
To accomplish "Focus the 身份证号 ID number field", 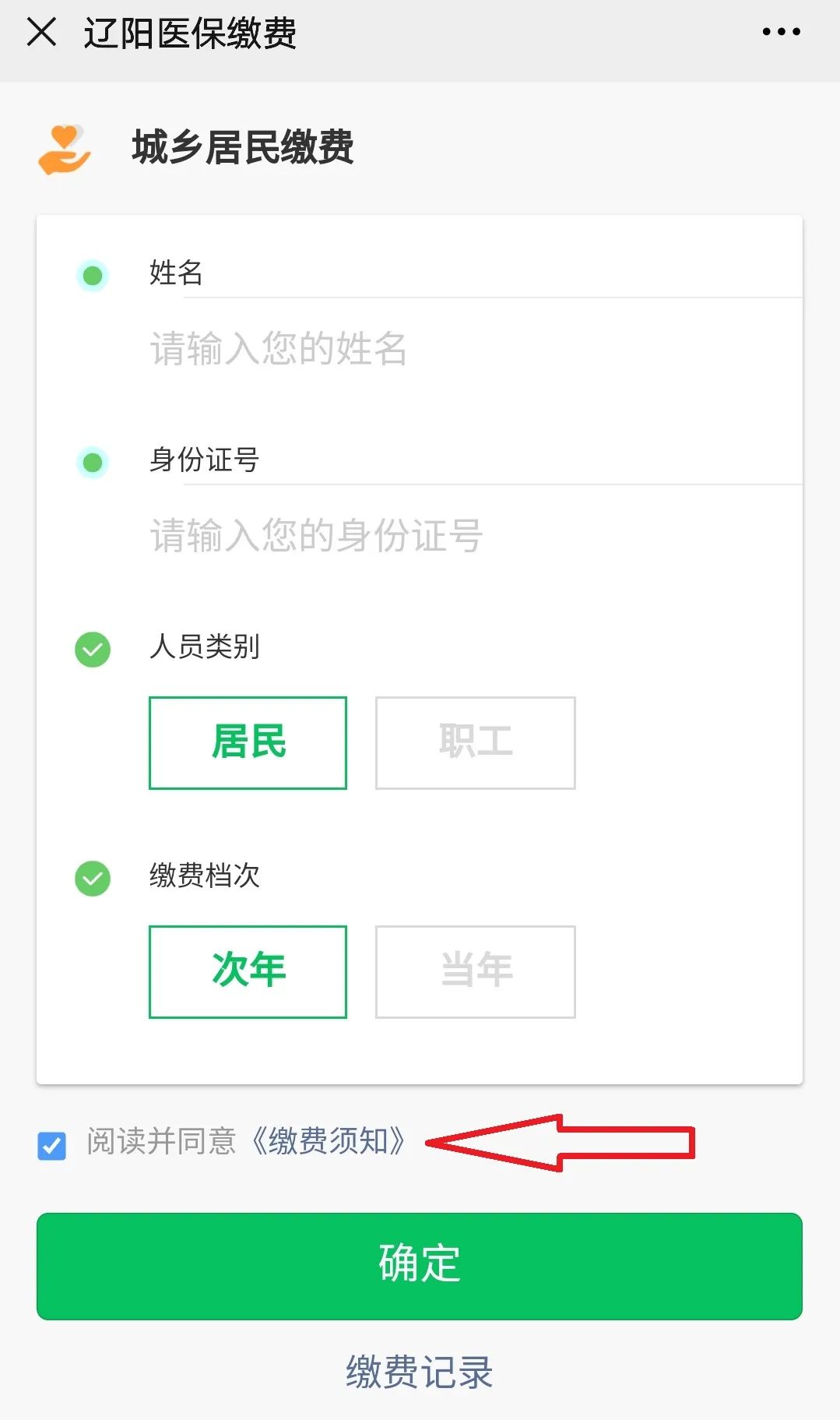I will [x=475, y=535].
